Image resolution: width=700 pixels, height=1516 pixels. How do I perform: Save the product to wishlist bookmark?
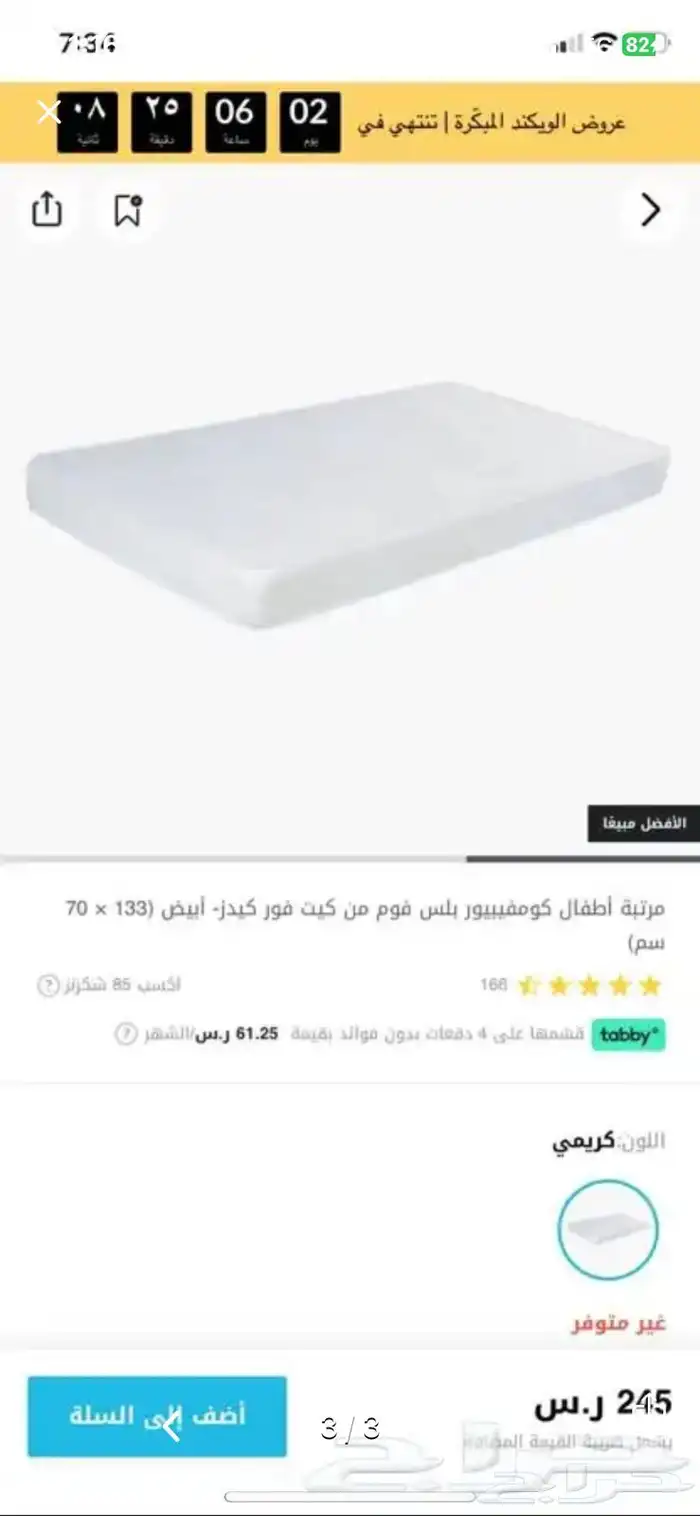tap(127, 210)
